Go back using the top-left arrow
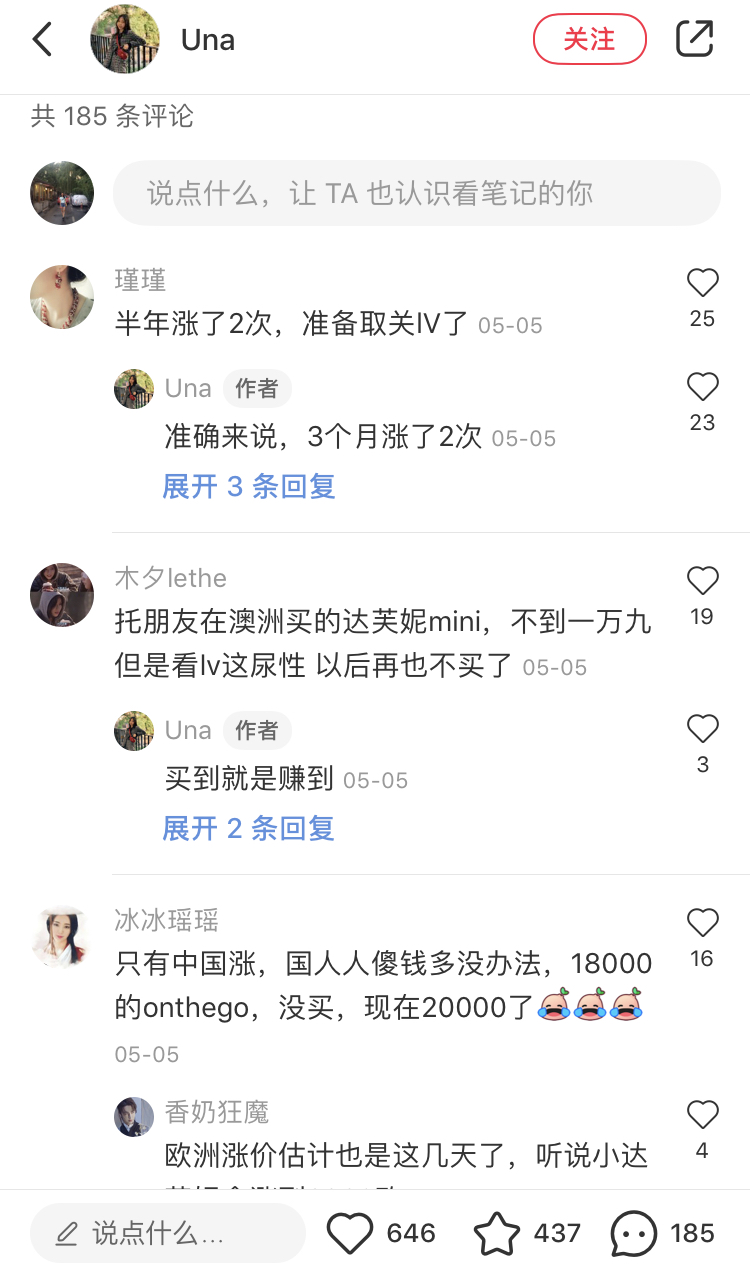The image size is (750, 1277). click(x=42, y=40)
